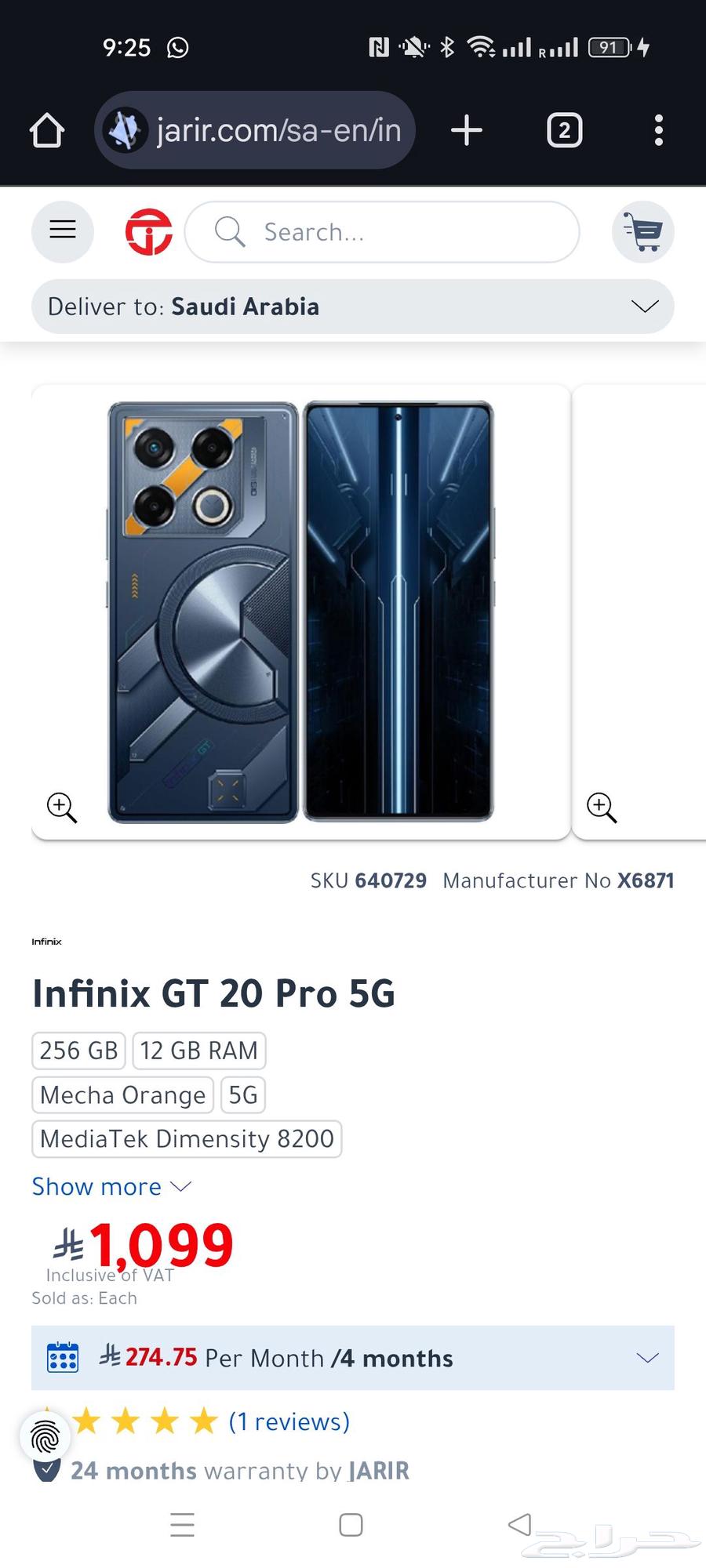Expand the 4 months installment details
The height and width of the screenshot is (1568, 706).
[646, 1358]
